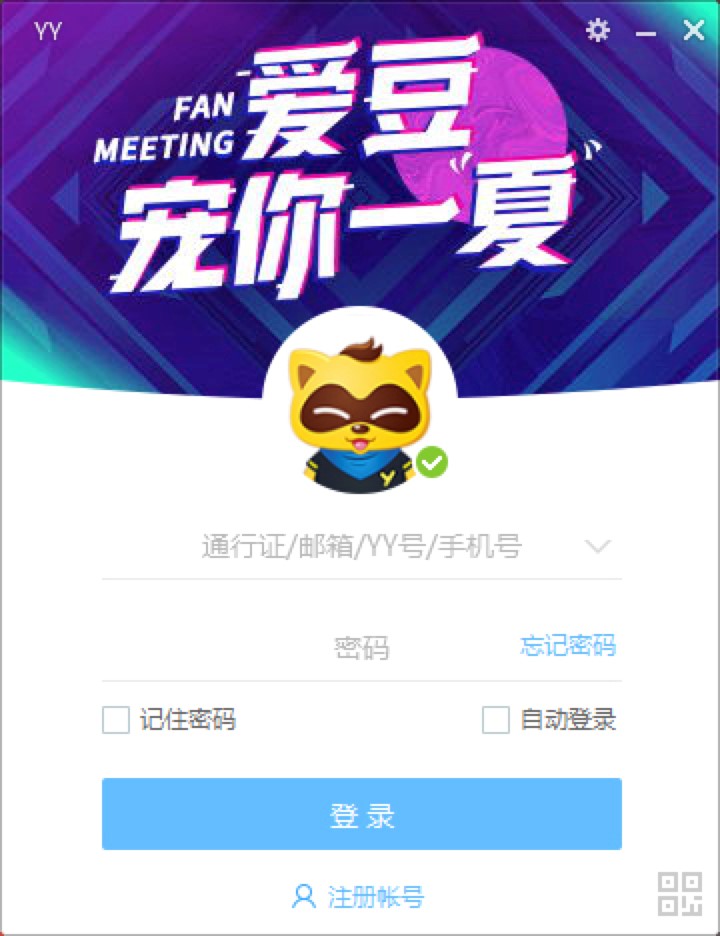
Task: Click the gear icon for login options
Action: (598, 30)
